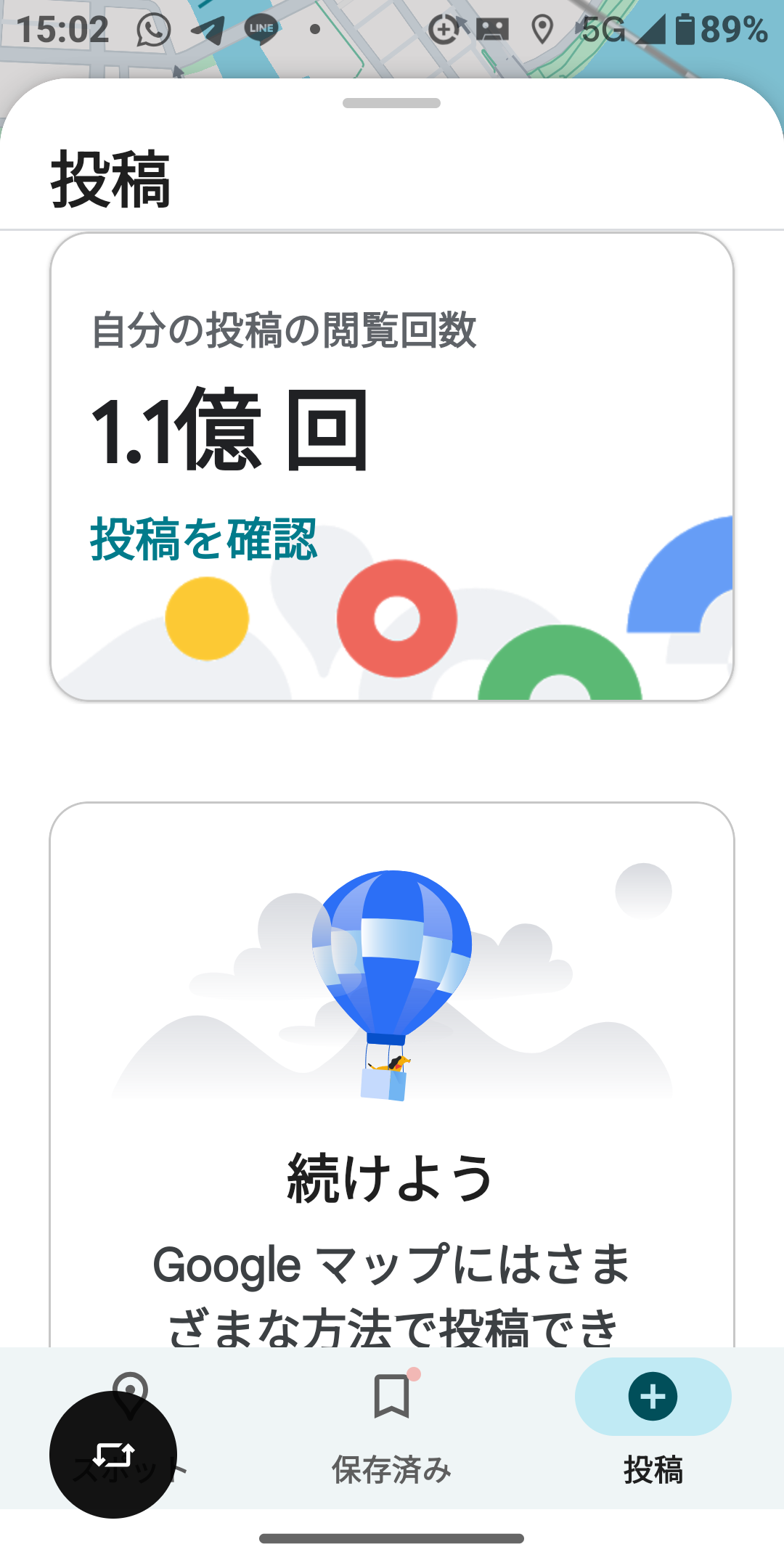Tap the black floating swap button
784x1568 pixels.
click(x=113, y=1455)
